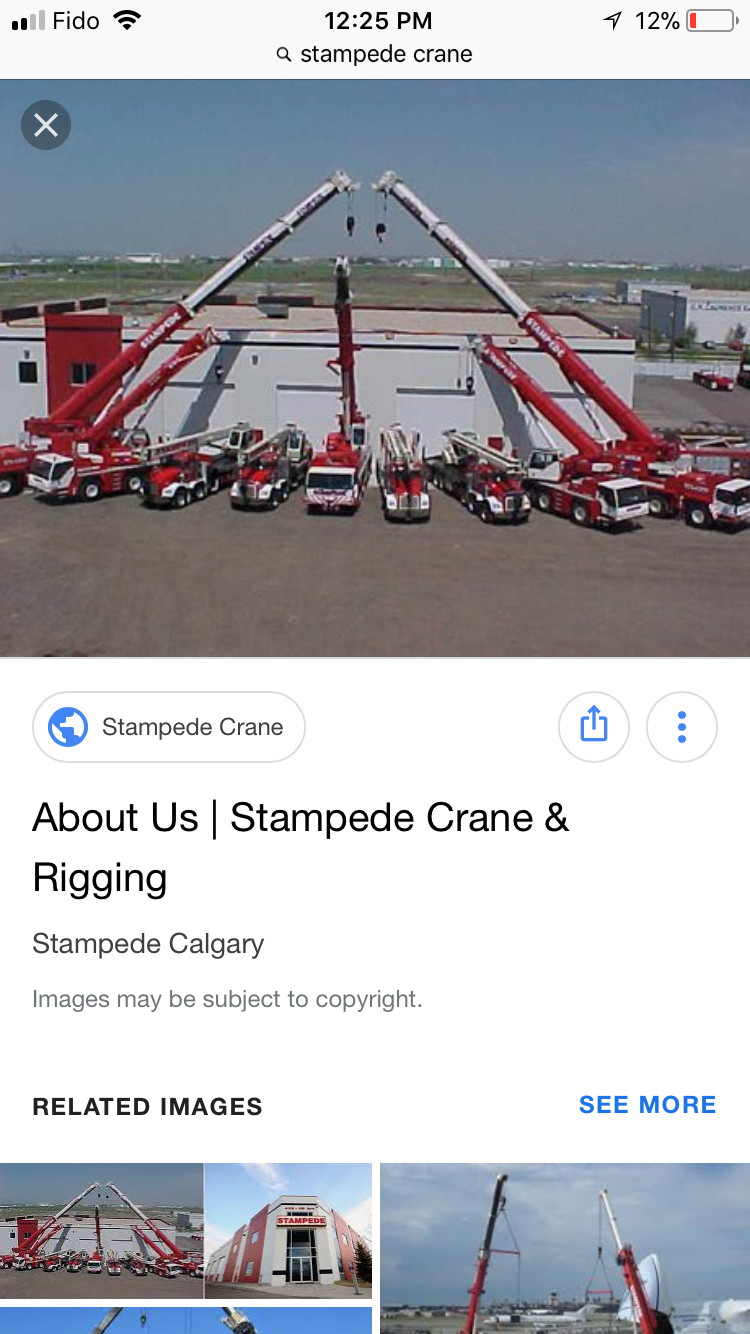750x1334 pixels.
Task: Share this crane image
Action: click(594, 727)
